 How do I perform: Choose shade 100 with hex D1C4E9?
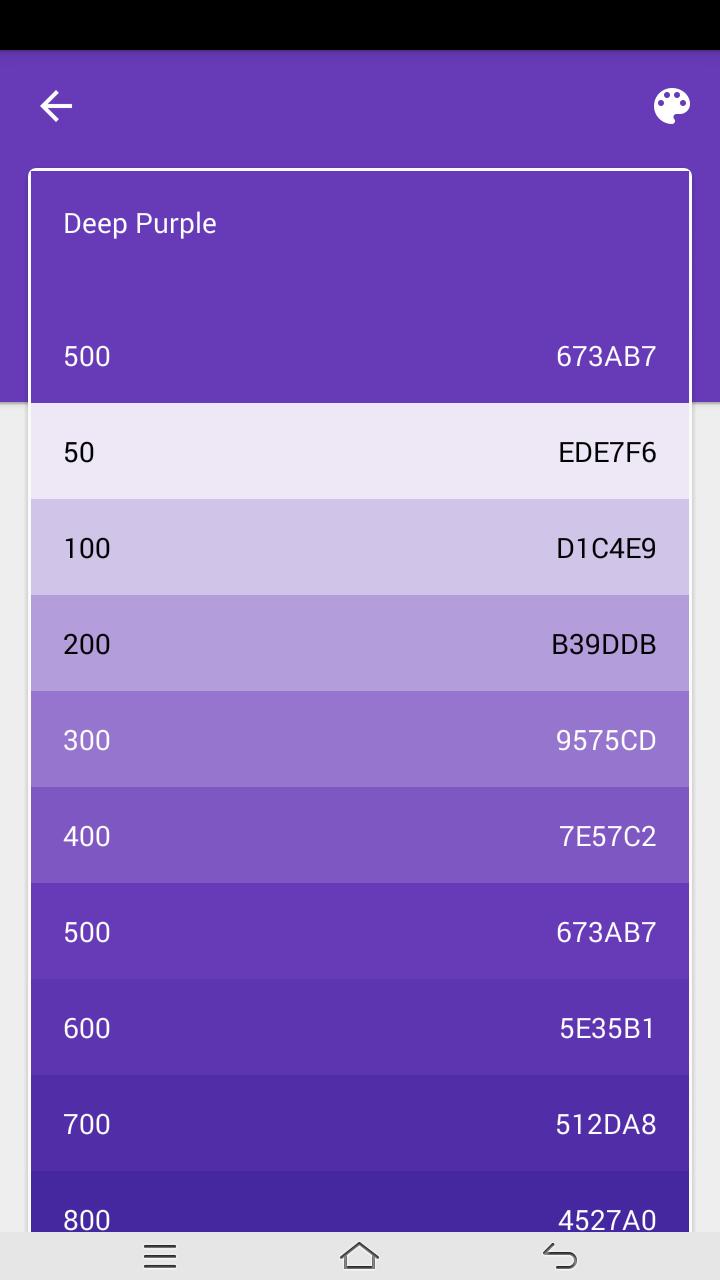[360, 547]
